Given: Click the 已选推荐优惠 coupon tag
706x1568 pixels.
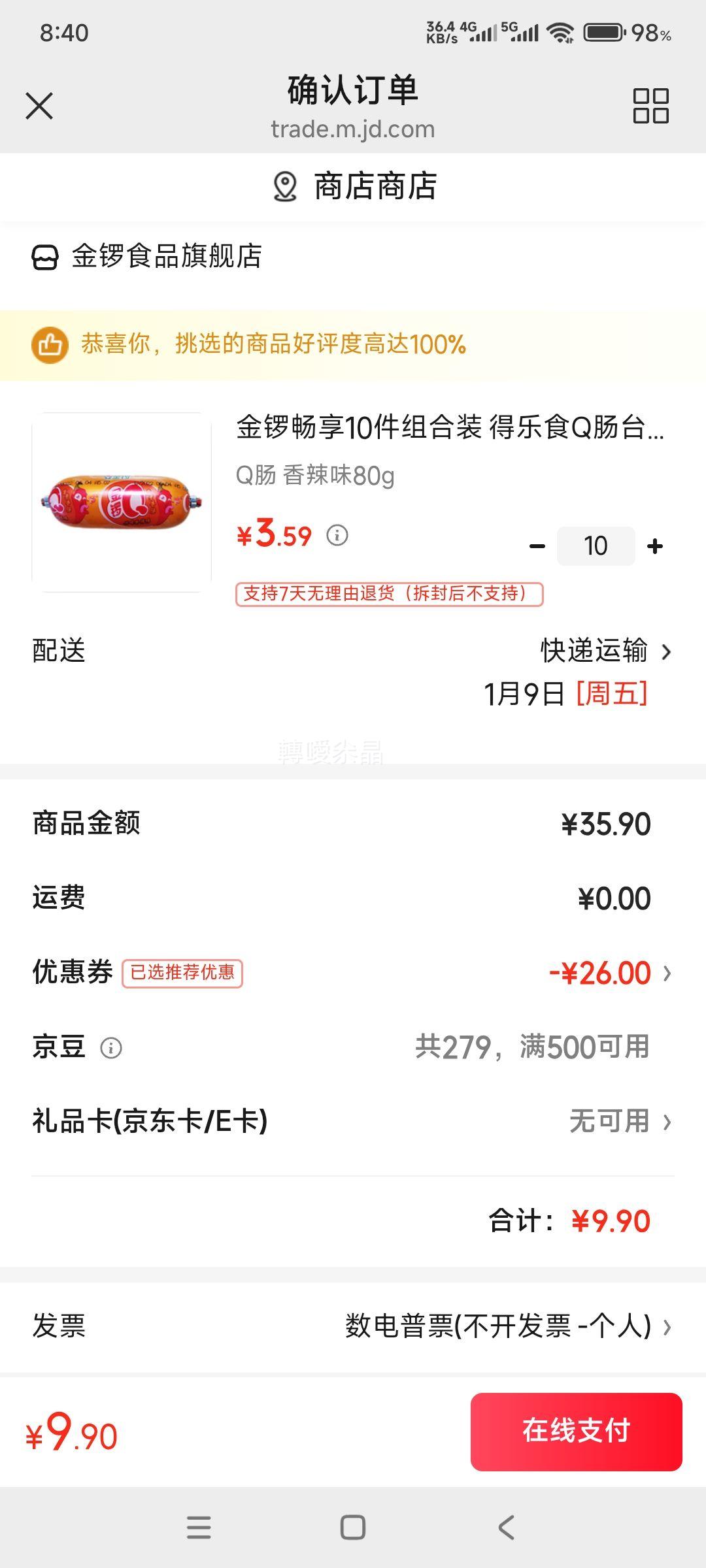Looking at the screenshot, I should (x=183, y=972).
